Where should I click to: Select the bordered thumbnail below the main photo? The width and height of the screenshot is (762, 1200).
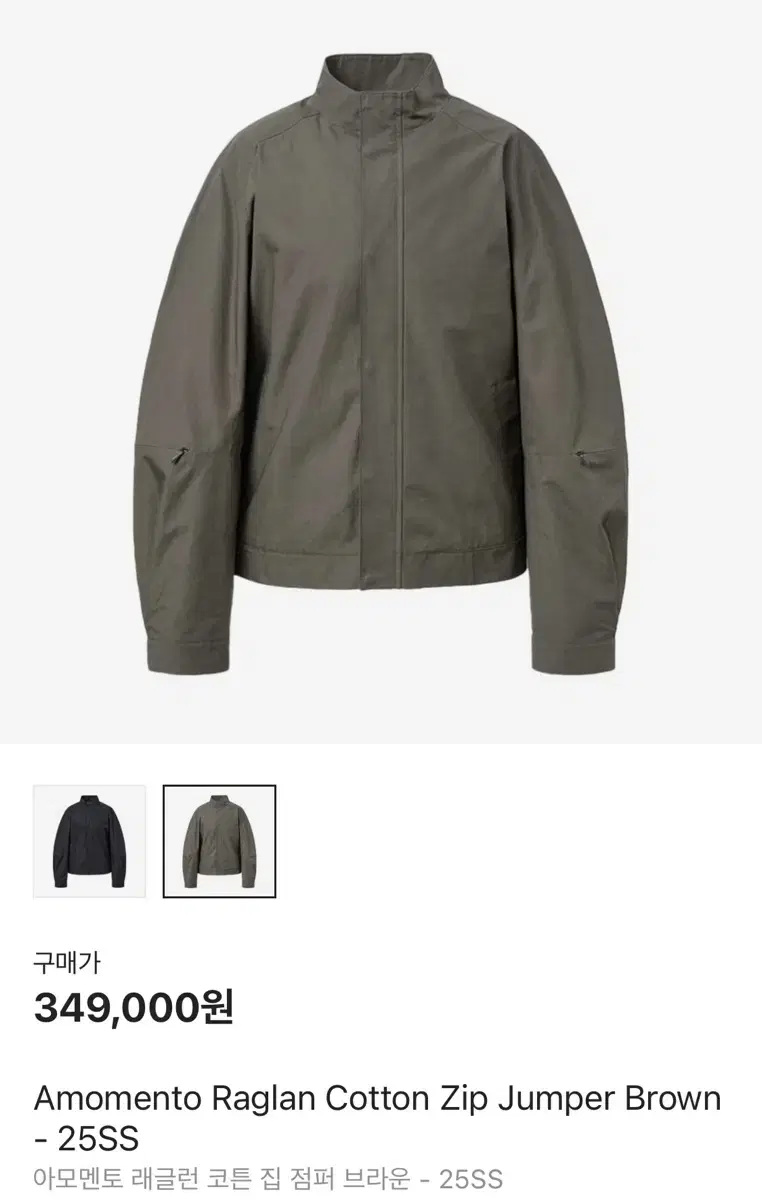click(x=220, y=843)
